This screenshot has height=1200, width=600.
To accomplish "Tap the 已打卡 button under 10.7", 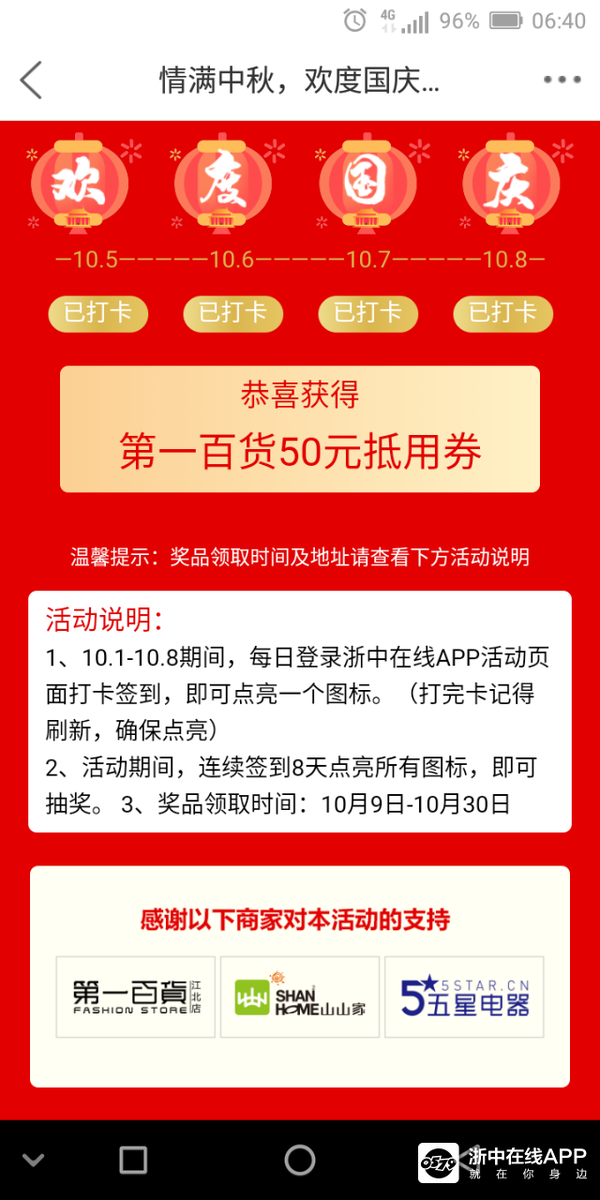I will pos(368,313).
